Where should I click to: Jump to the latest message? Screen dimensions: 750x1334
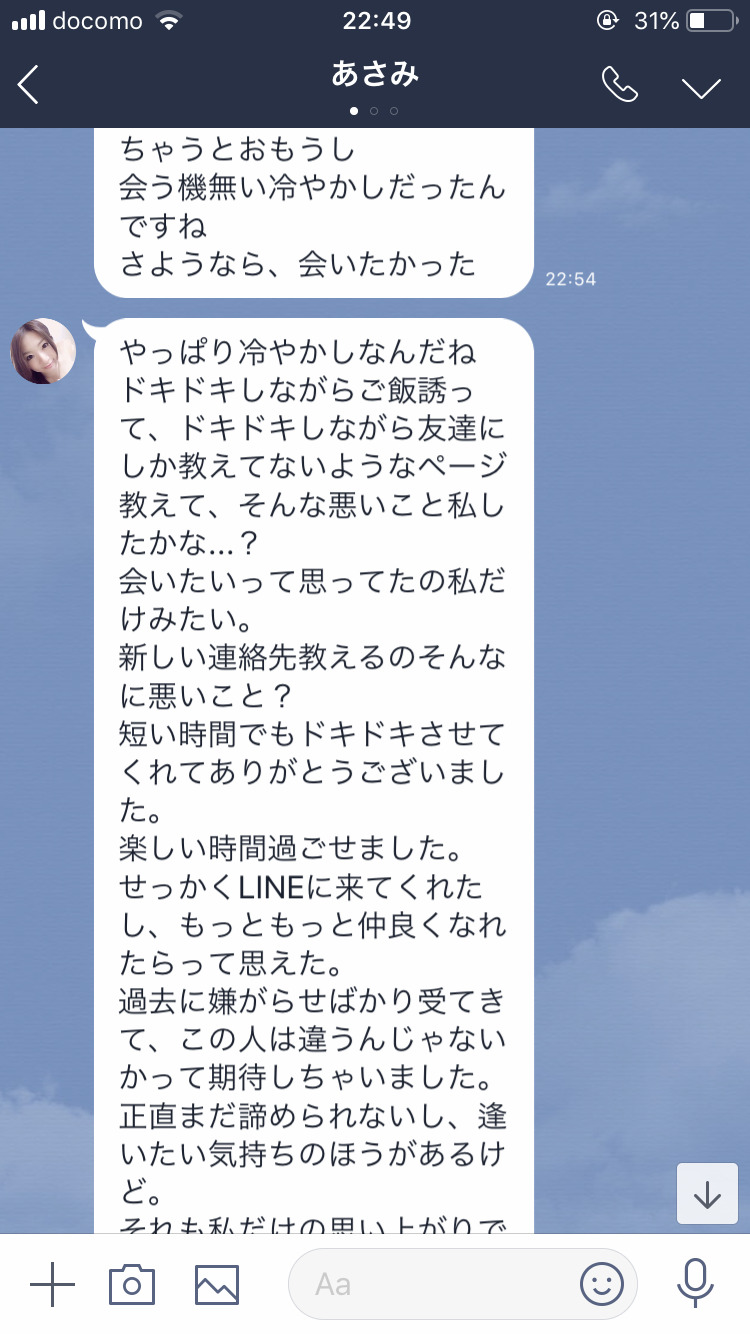707,1194
